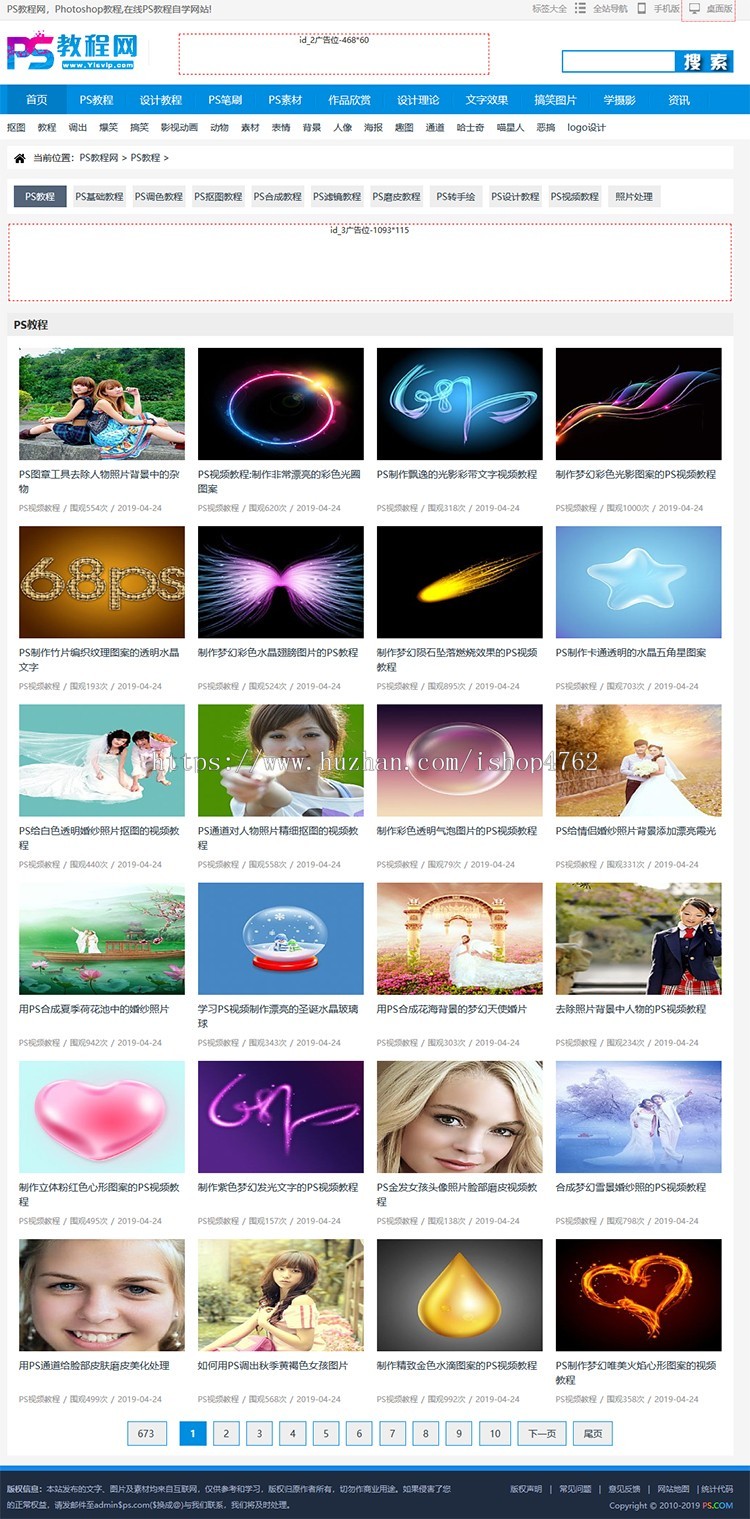Screen dimensions: 750x1519
Task: Choose the PS磨皮教程 category chip
Action: [396, 197]
